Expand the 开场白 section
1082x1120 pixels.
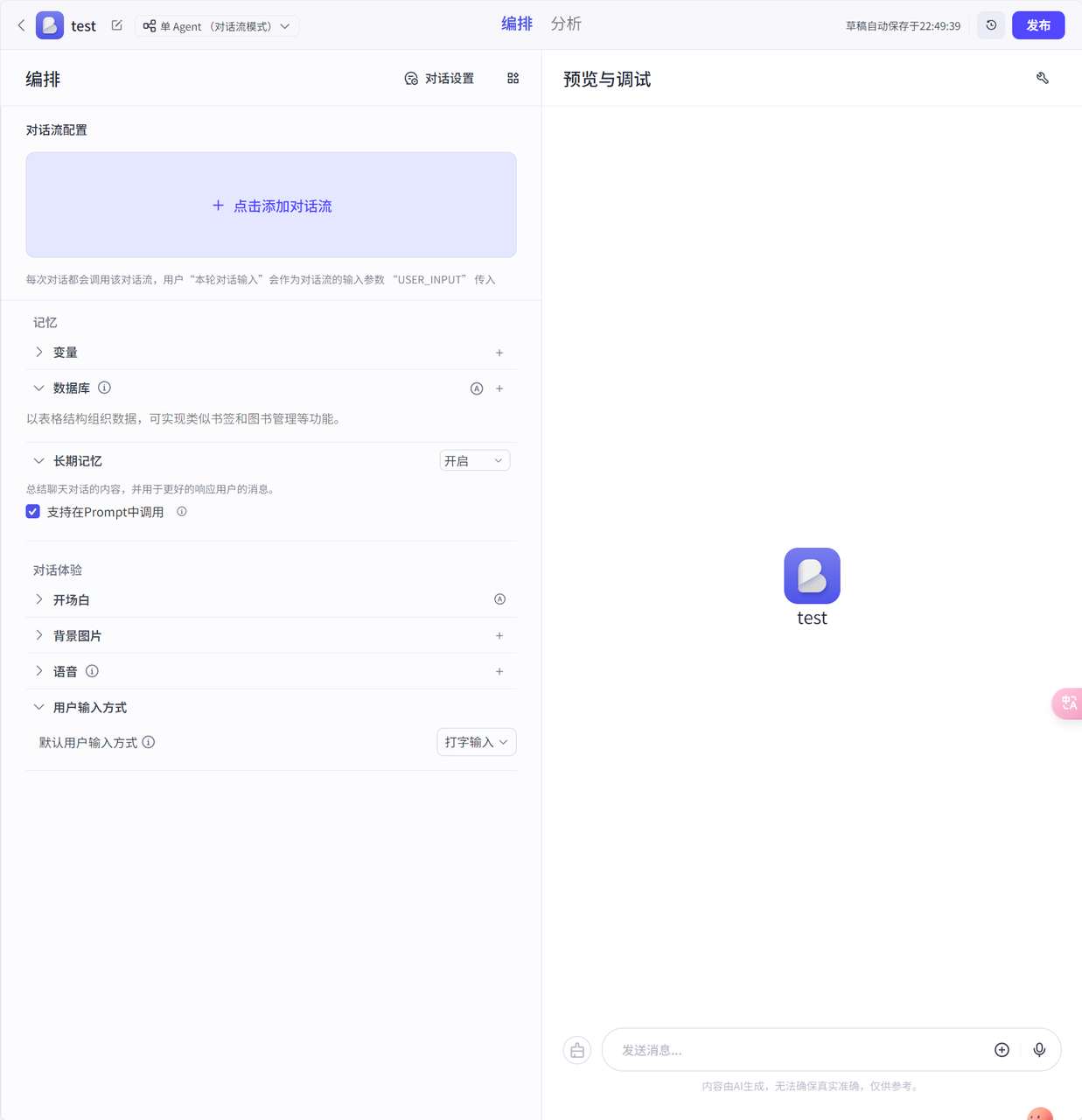click(x=39, y=600)
